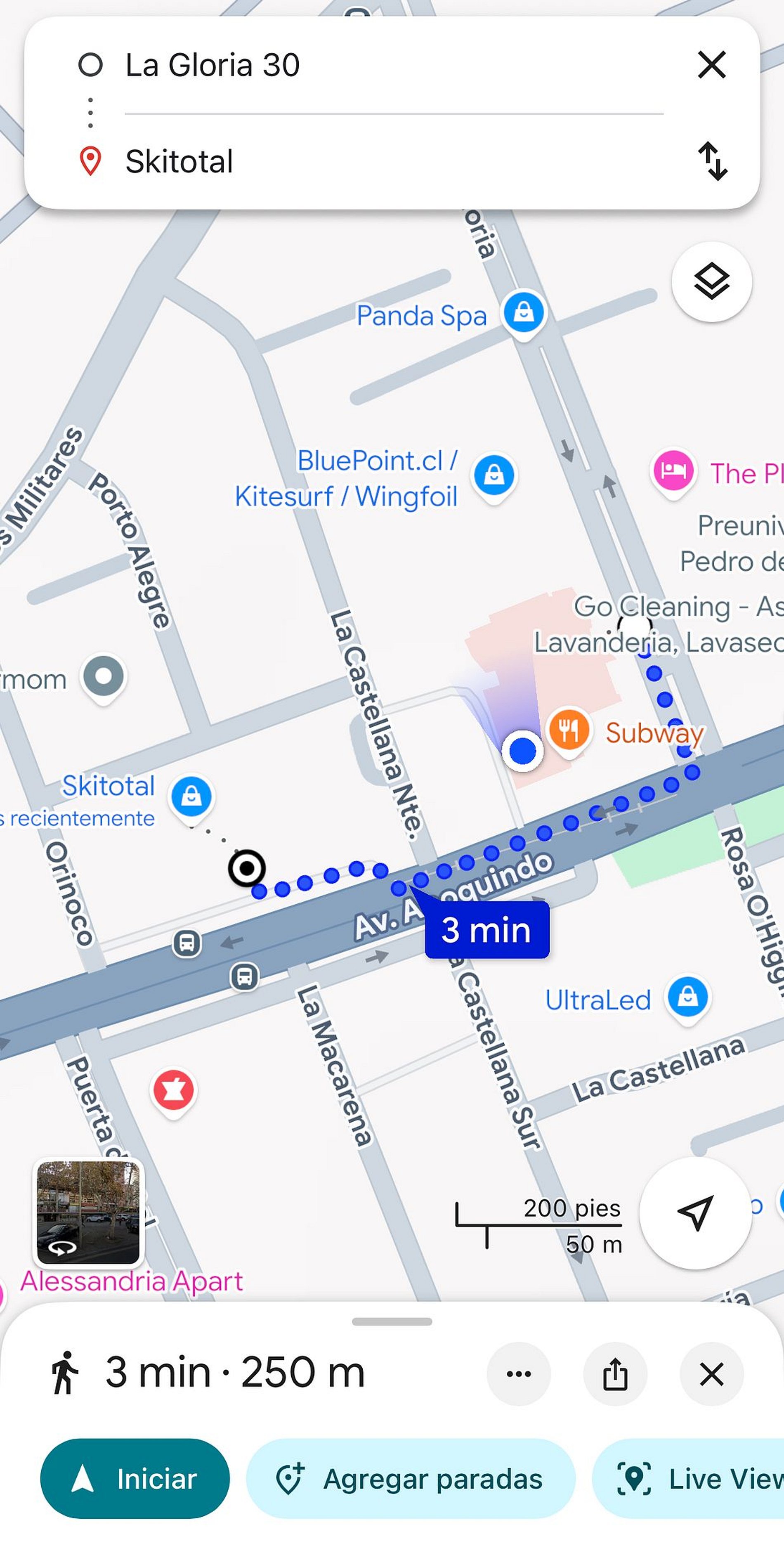Close the directions header

point(712,65)
